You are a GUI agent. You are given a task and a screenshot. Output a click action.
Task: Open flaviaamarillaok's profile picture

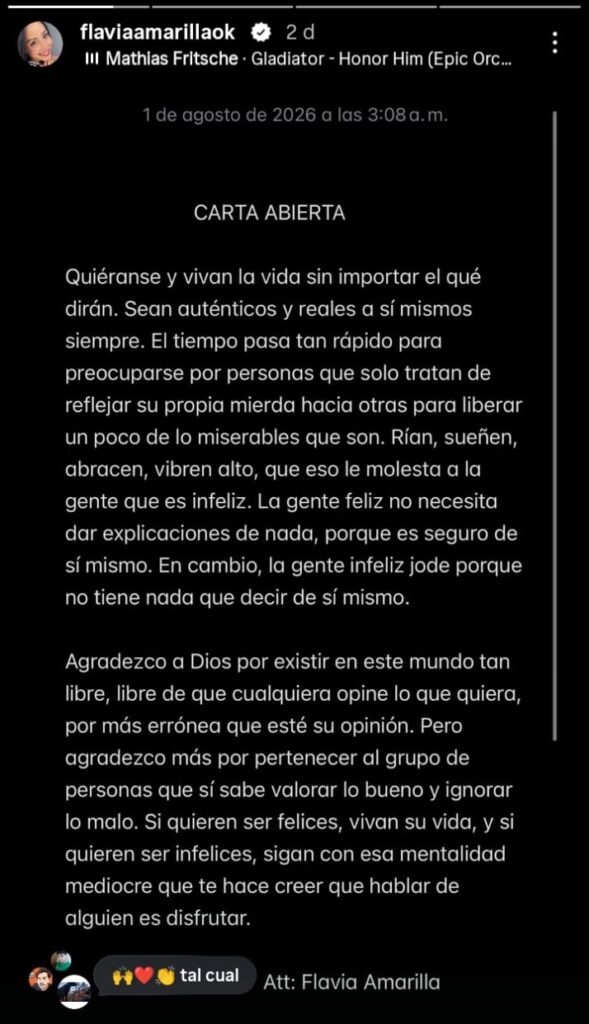click(40, 44)
